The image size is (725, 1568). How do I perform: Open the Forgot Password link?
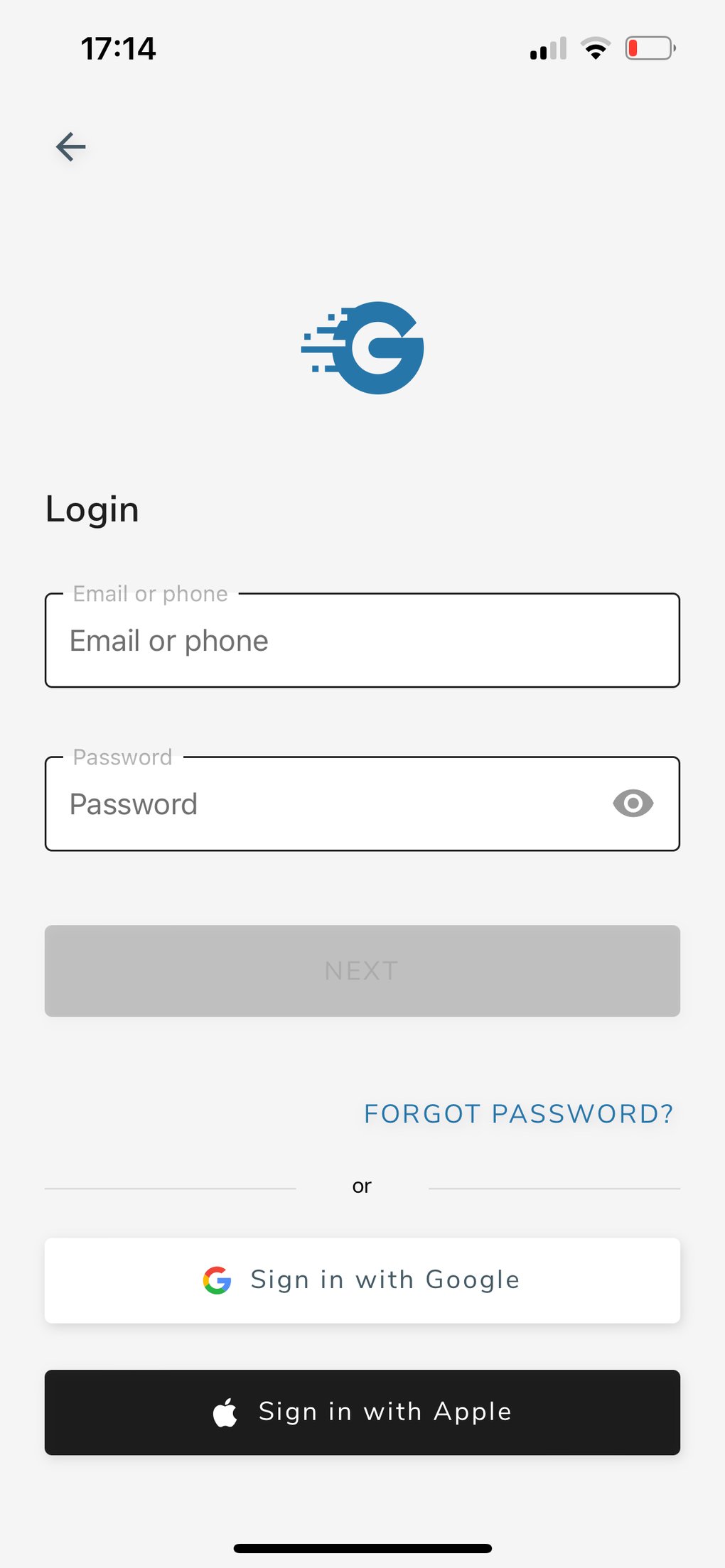pos(518,1114)
